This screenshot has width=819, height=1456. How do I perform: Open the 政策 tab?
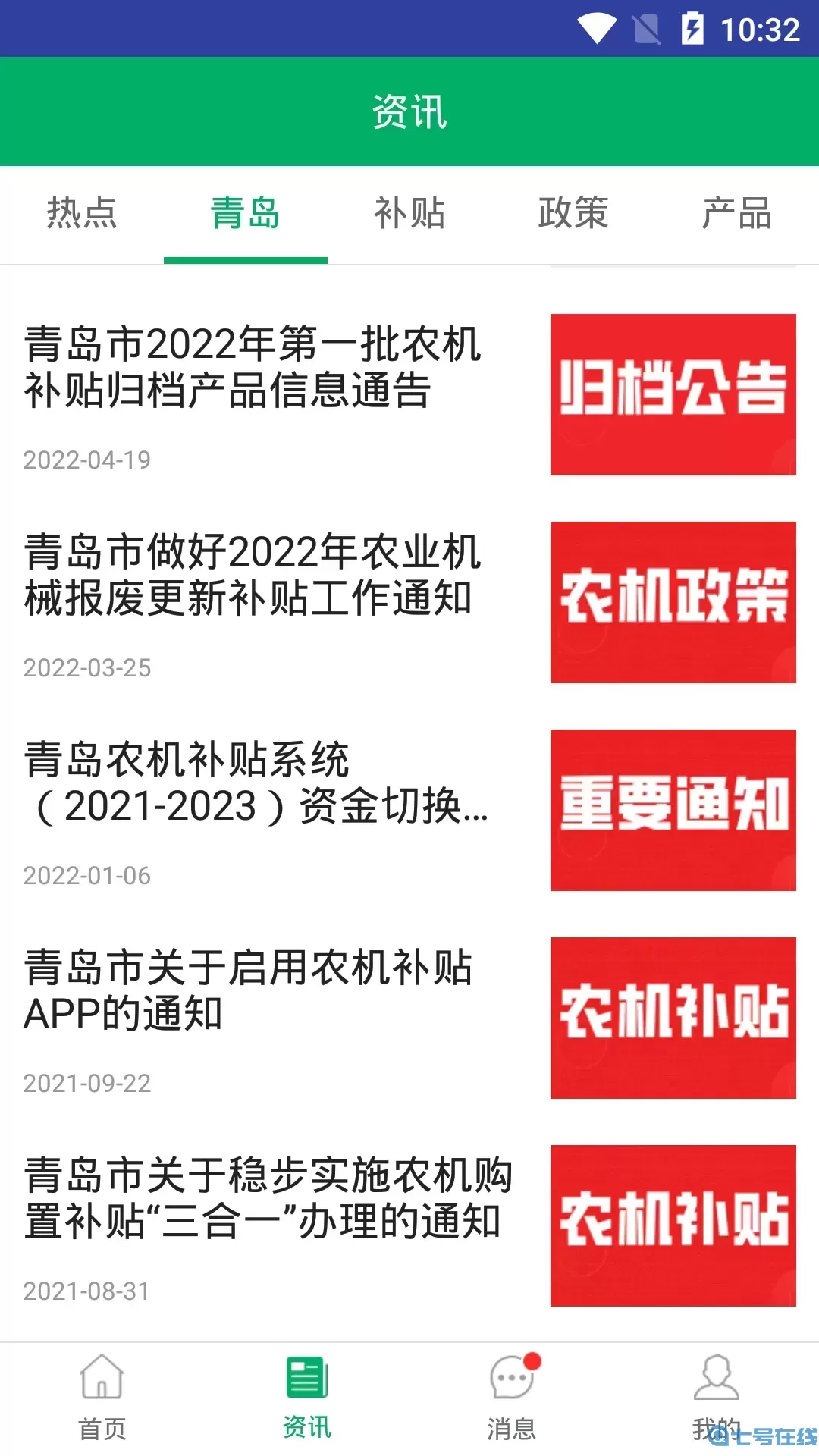(573, 215)
